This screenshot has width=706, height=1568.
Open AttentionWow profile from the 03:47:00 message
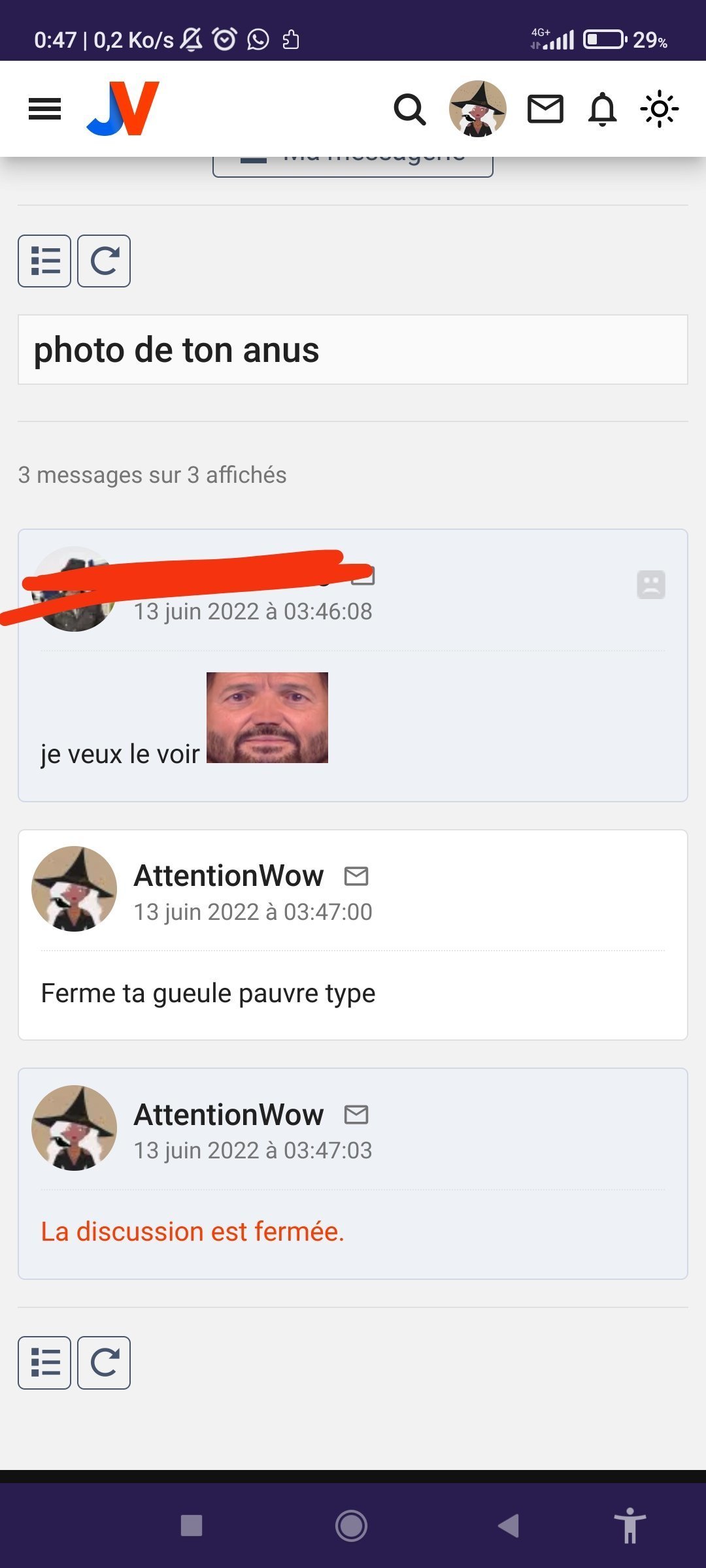pos(229,875)
